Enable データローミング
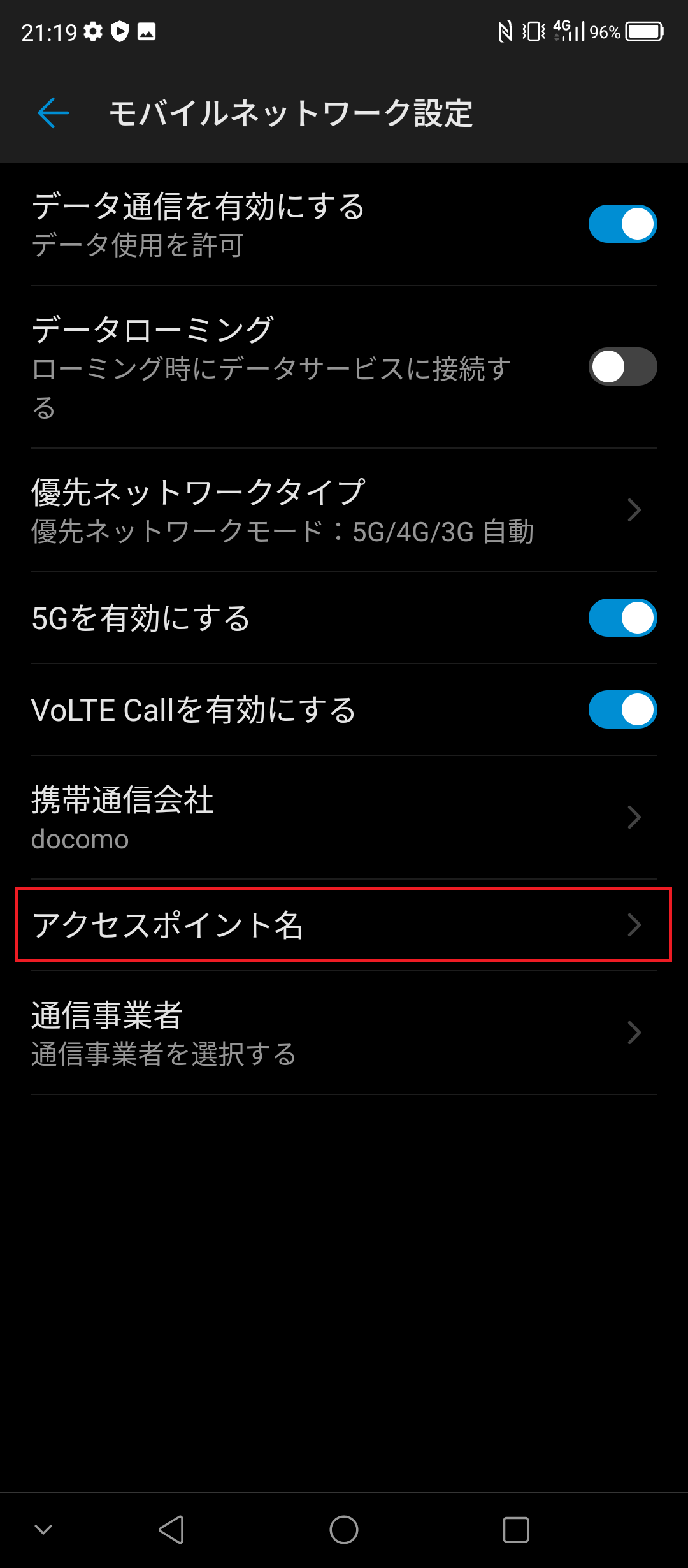The height and width of the screenshot is (1568, 688). coord(622,367)
